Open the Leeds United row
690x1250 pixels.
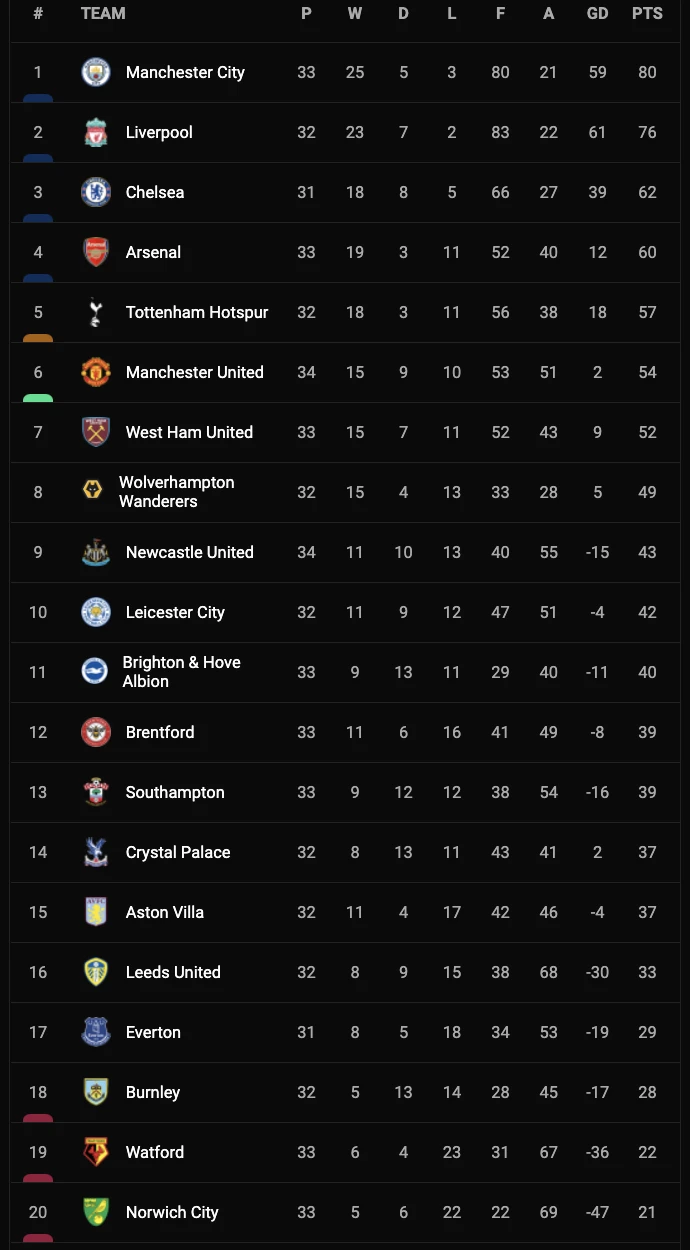(x=173, y=972)
